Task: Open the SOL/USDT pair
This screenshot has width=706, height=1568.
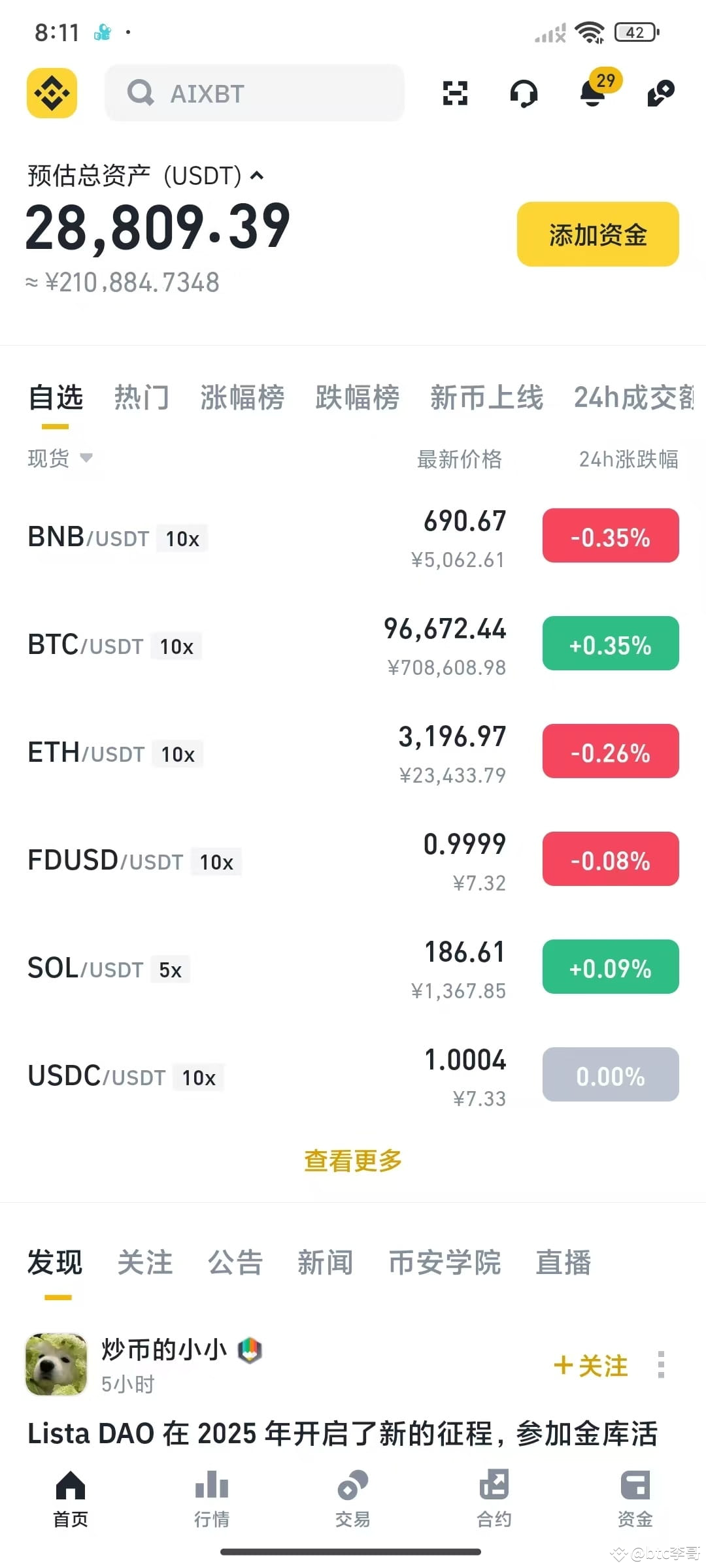Action: click(353, 968)
